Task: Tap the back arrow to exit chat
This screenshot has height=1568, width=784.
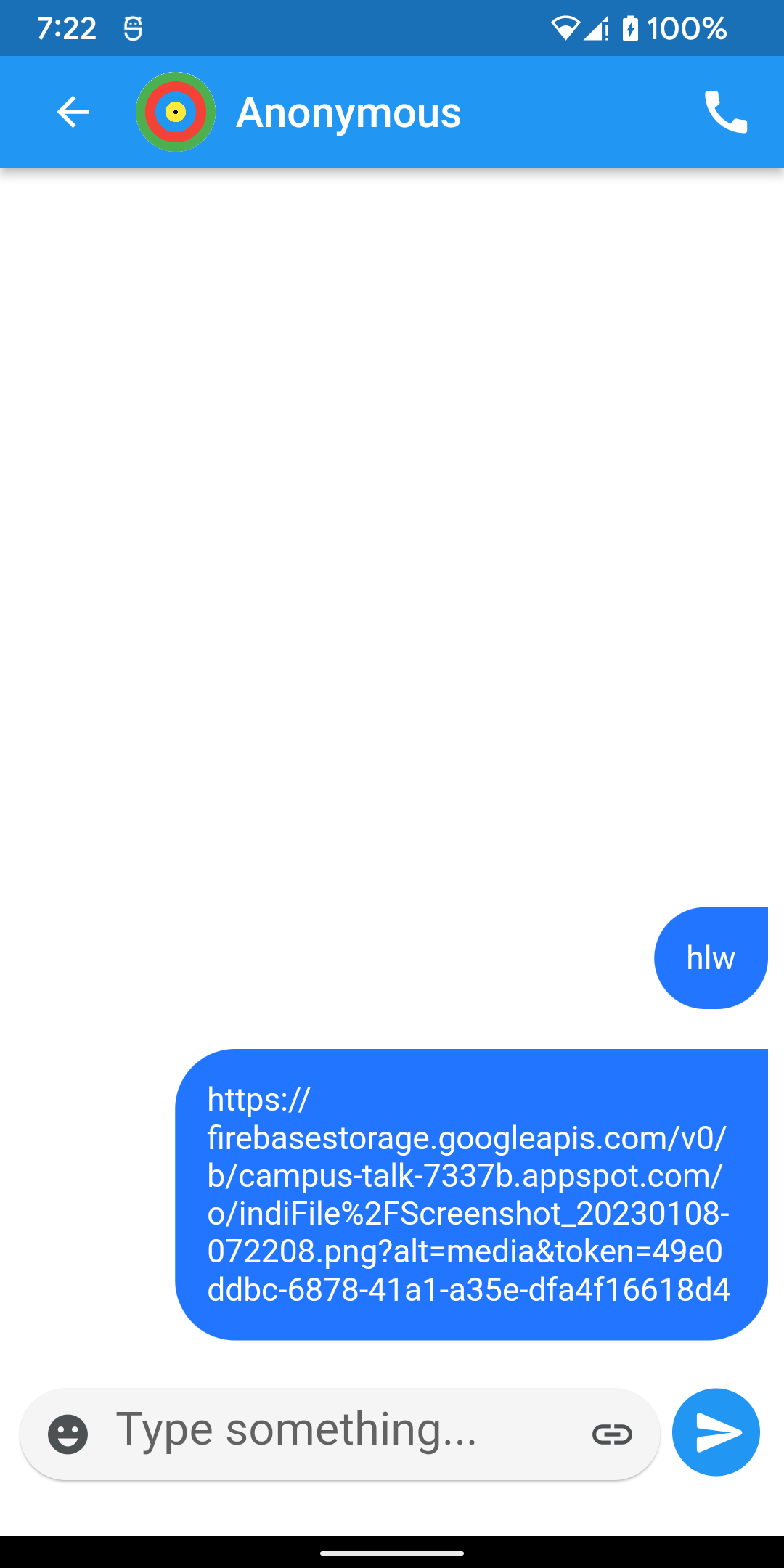Action: pyautogui.click(x=71, y=111)
